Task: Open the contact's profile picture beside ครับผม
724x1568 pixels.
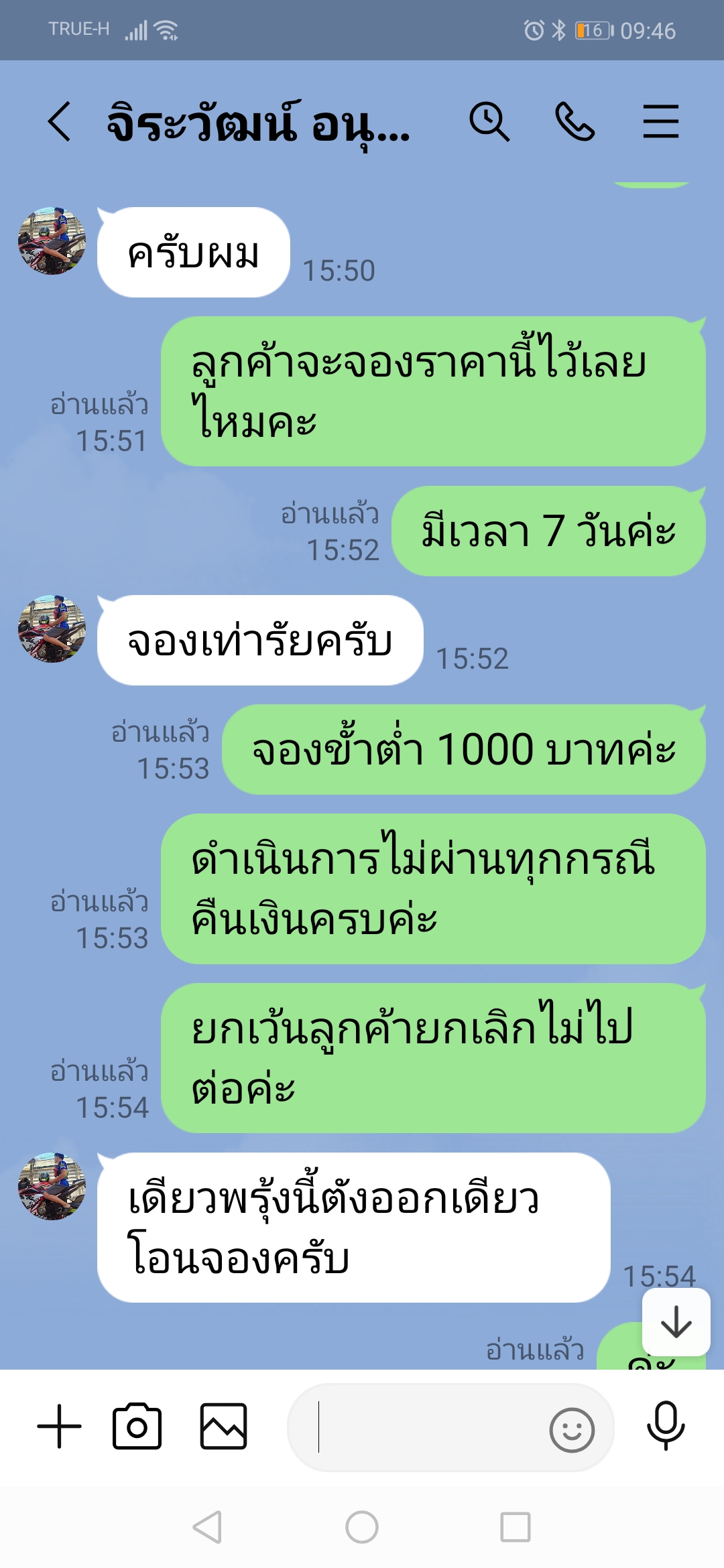Action: 52,241
